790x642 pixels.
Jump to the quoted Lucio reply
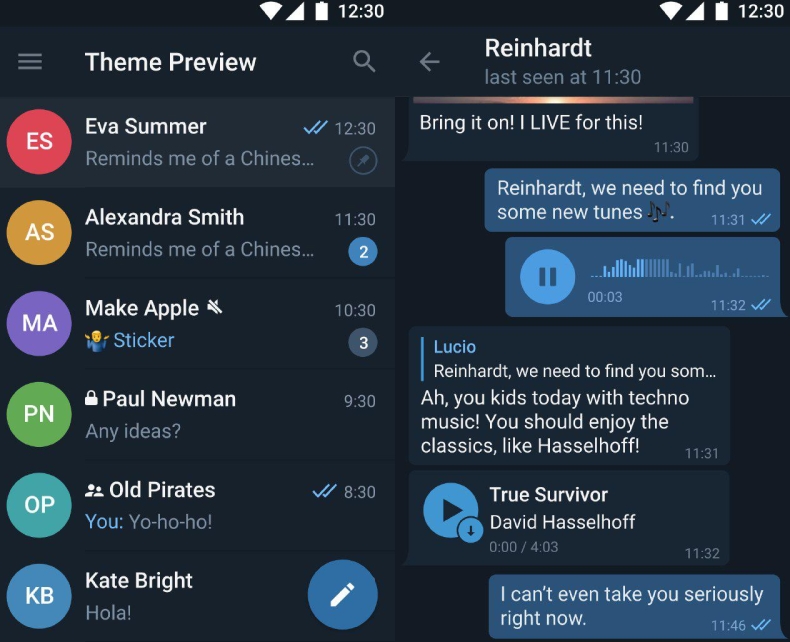[x=572, y=359]
